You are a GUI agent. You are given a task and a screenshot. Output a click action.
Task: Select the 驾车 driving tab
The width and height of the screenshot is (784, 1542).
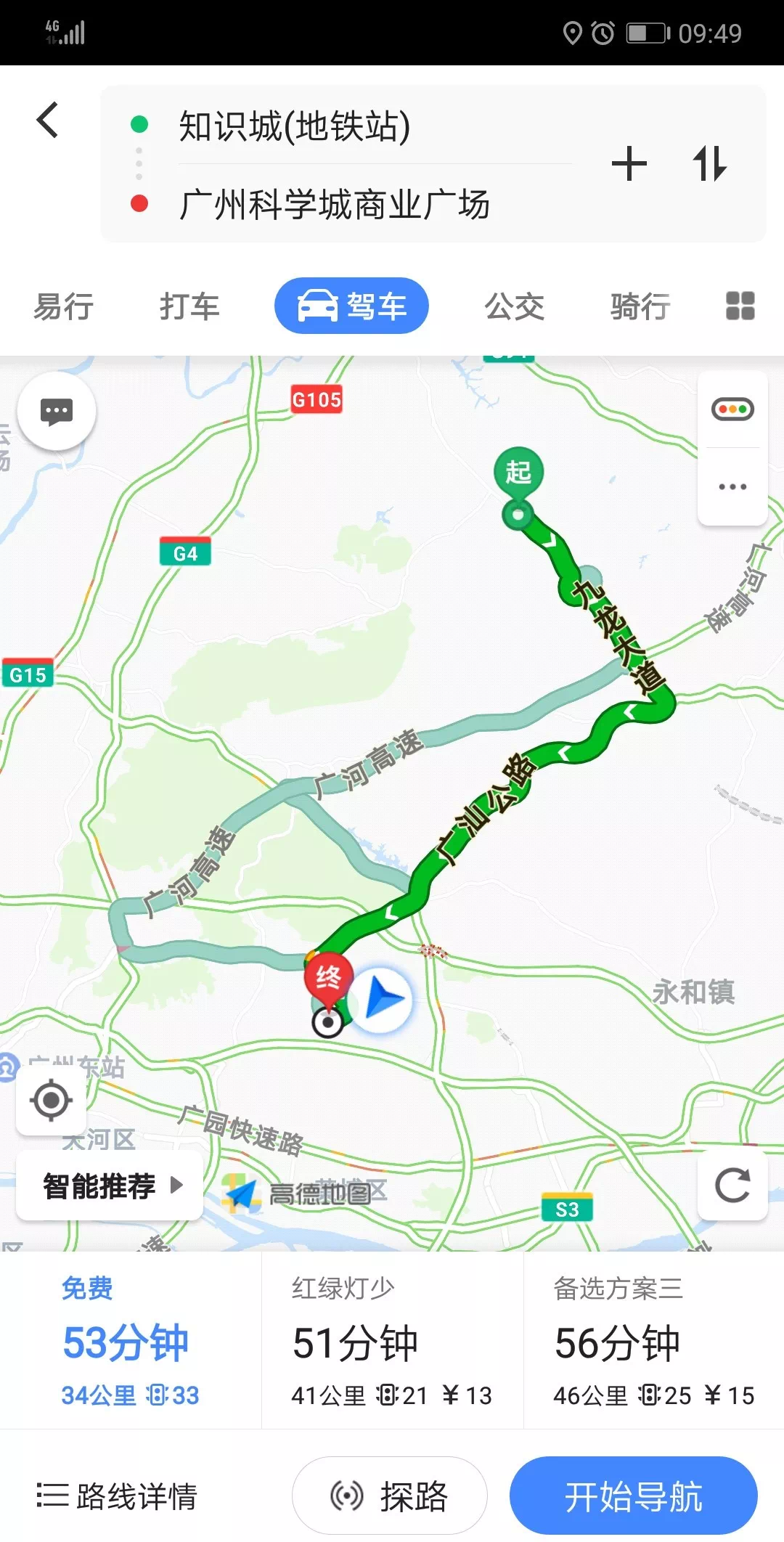click(x=351, y=306)
